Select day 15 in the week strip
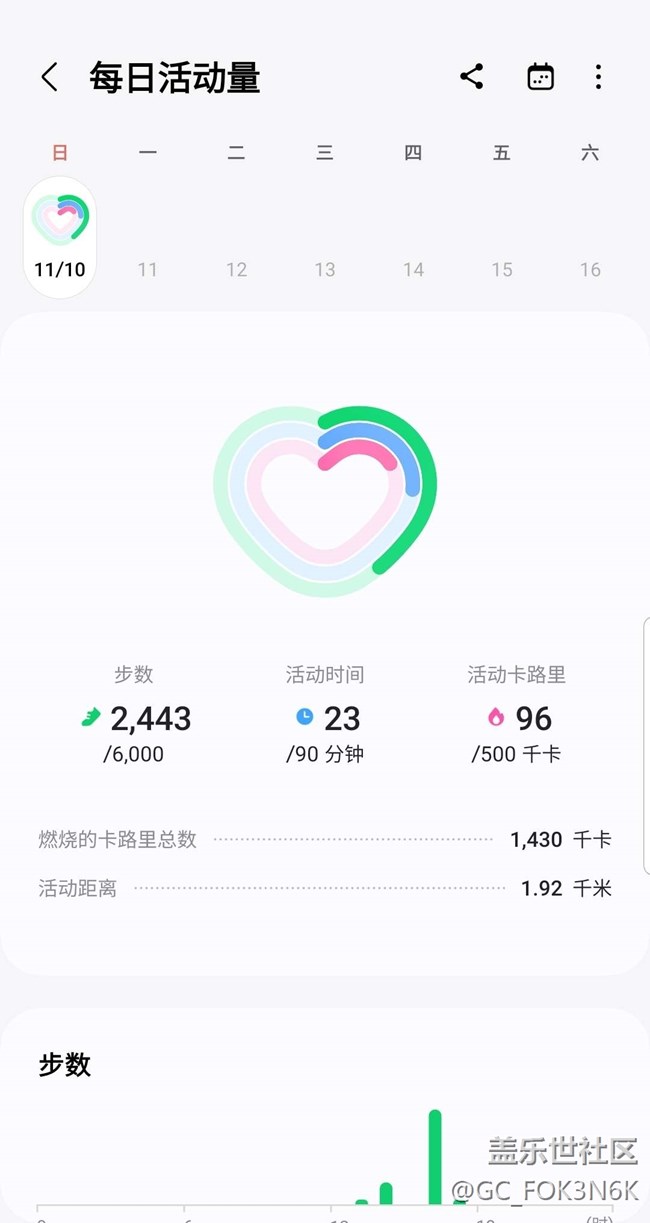 (502, 269)
